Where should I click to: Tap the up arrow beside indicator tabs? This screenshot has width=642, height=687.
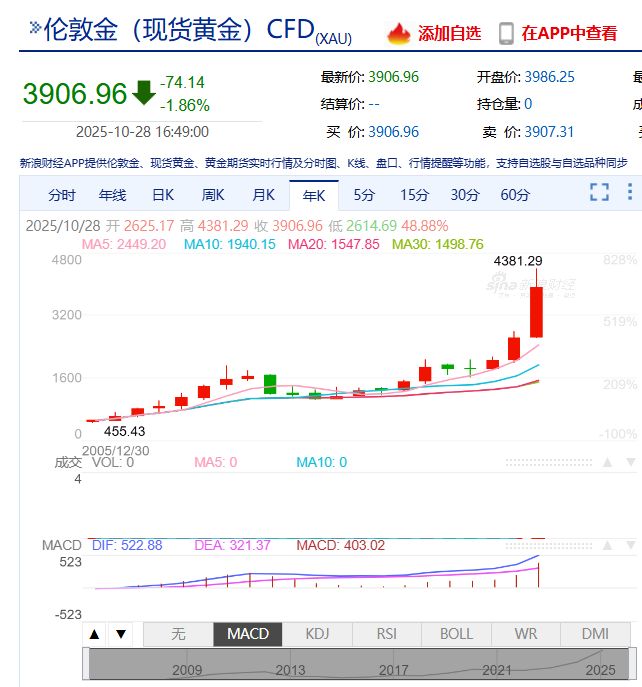click(x=94, y=634)
